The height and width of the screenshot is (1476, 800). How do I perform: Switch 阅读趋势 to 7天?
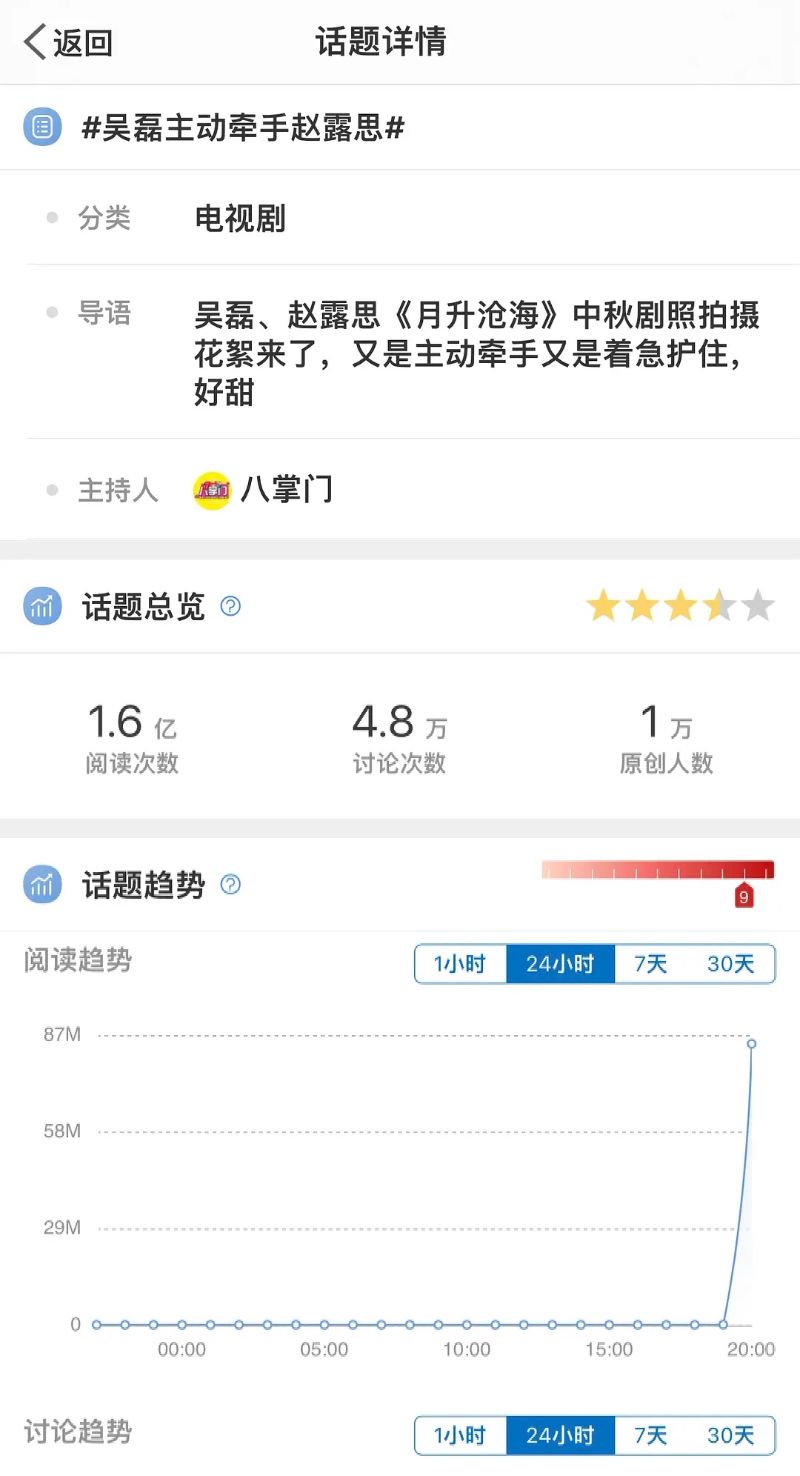tap(651, 964)
